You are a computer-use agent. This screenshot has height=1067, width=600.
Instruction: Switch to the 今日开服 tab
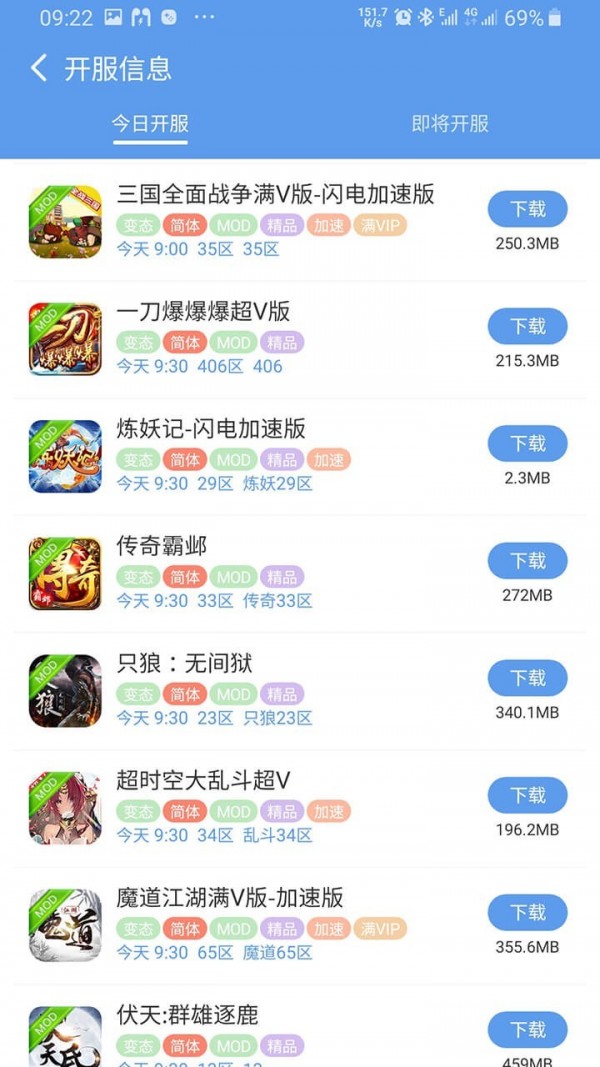[150, 124]
